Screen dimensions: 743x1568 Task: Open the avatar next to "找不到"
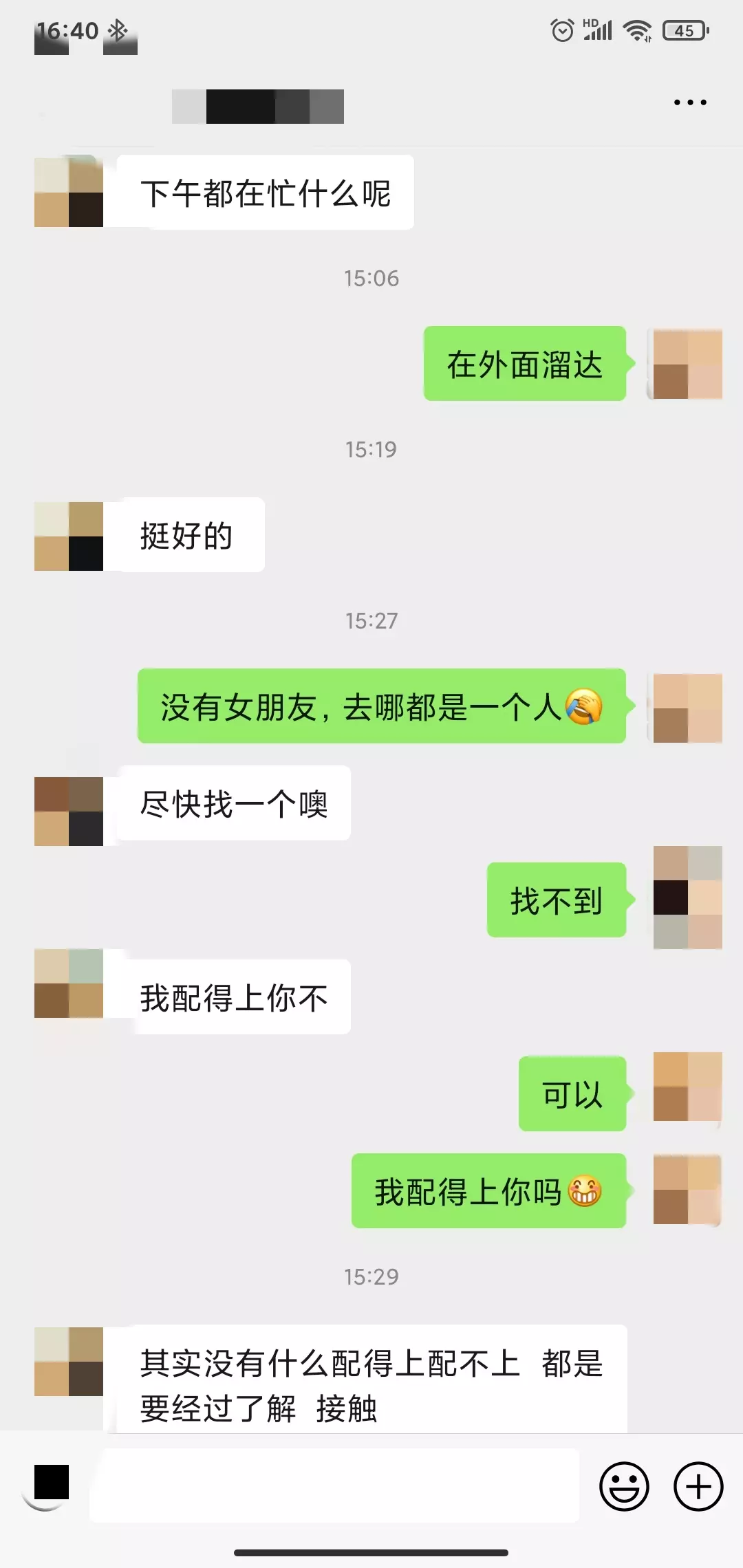tap(687, 897)
